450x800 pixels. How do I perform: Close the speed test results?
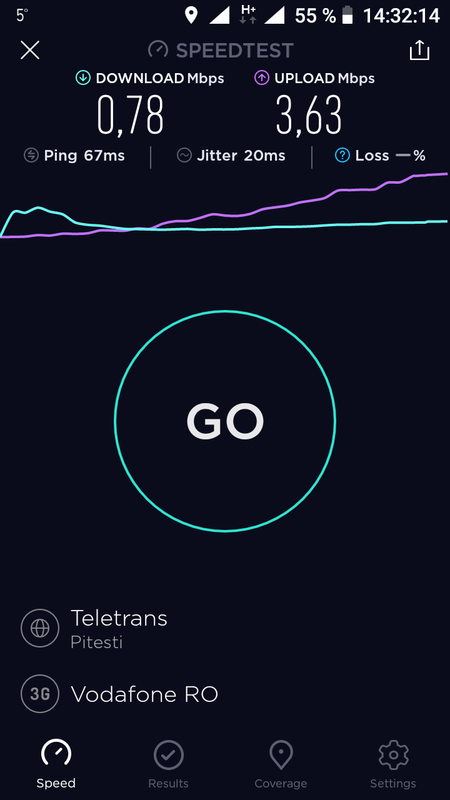point(30,51)
